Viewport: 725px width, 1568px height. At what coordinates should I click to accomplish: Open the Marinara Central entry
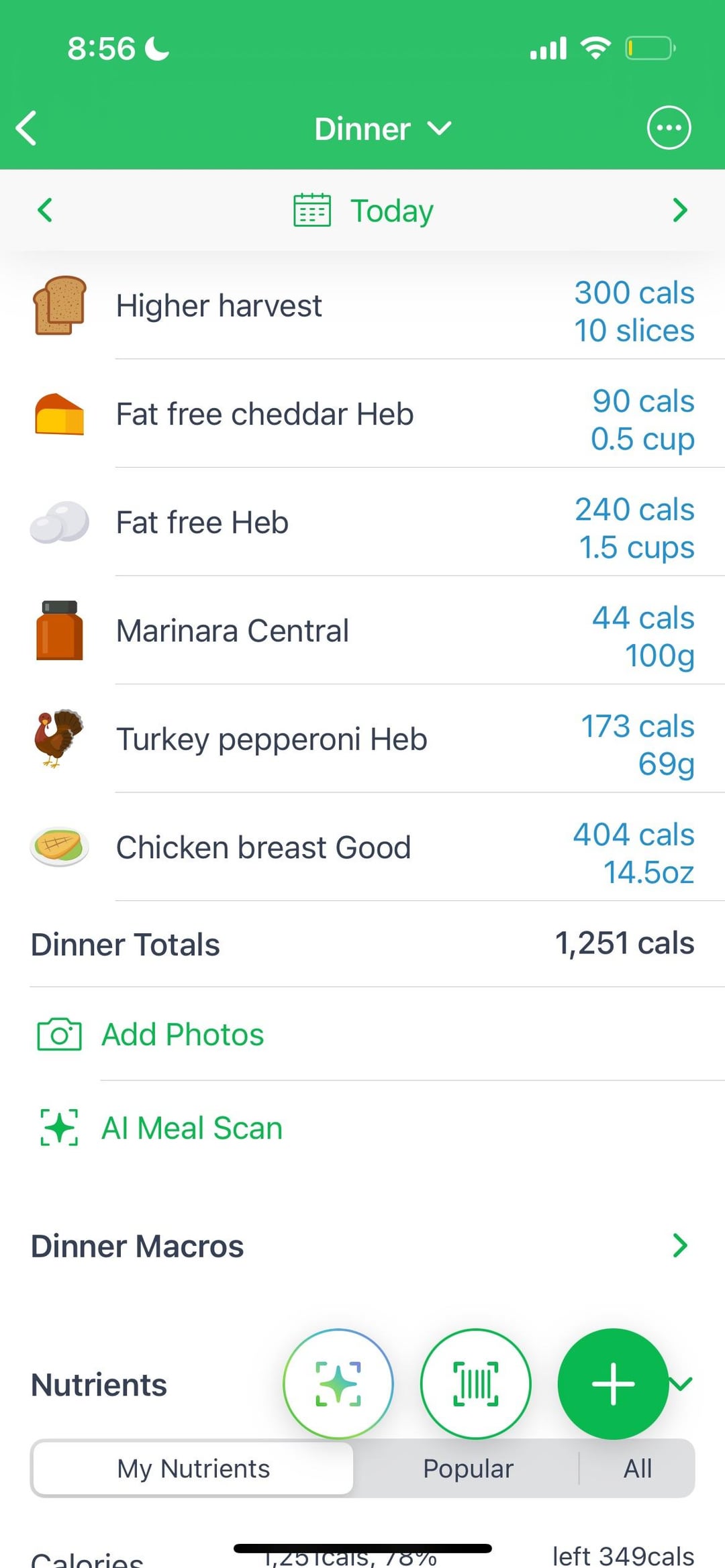[362, 631]
